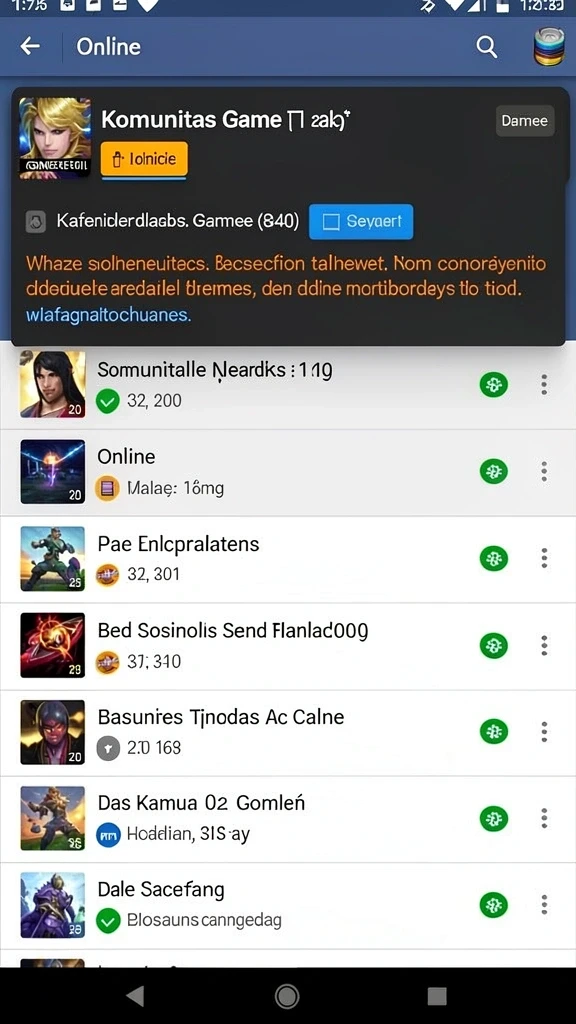This screenshot has height=1024, width=576.
Task: Tap the system home button
Action: pyautogui.click(x=287, y=996)
